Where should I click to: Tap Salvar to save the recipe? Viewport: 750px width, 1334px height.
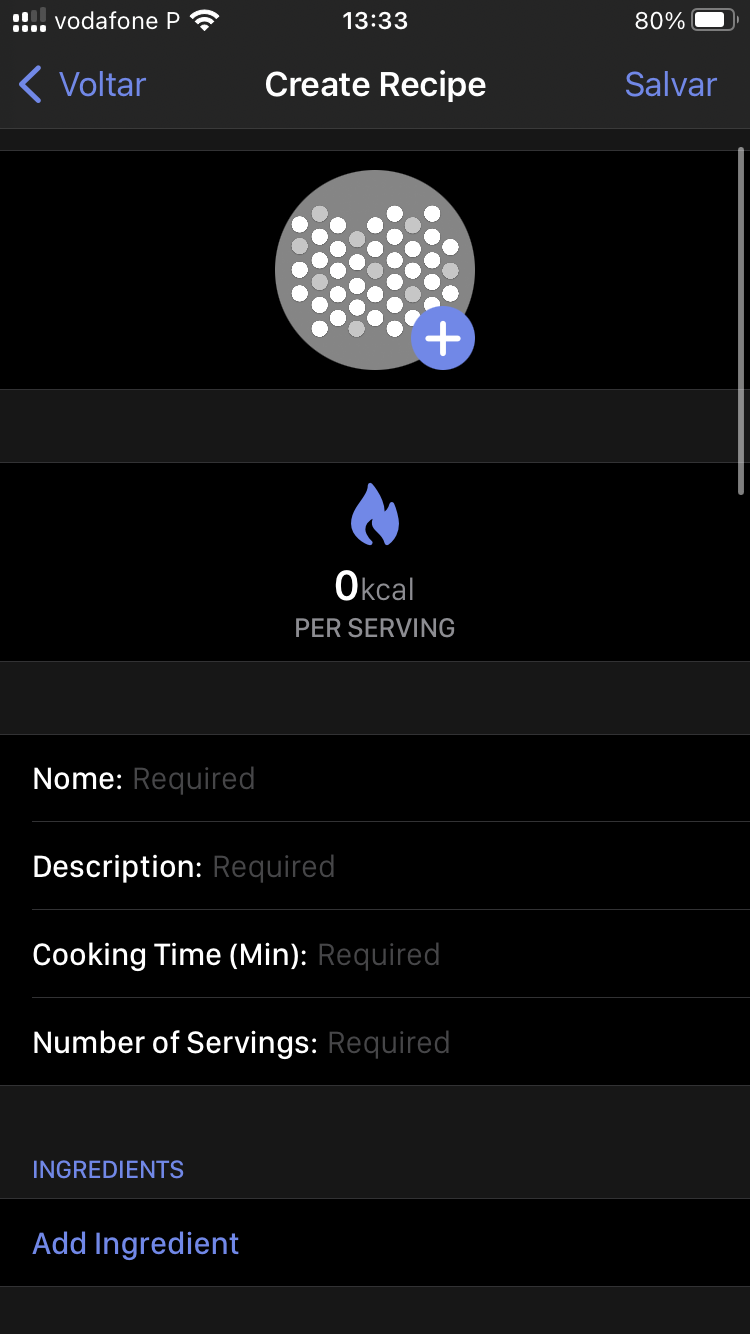tap(670, 85)
